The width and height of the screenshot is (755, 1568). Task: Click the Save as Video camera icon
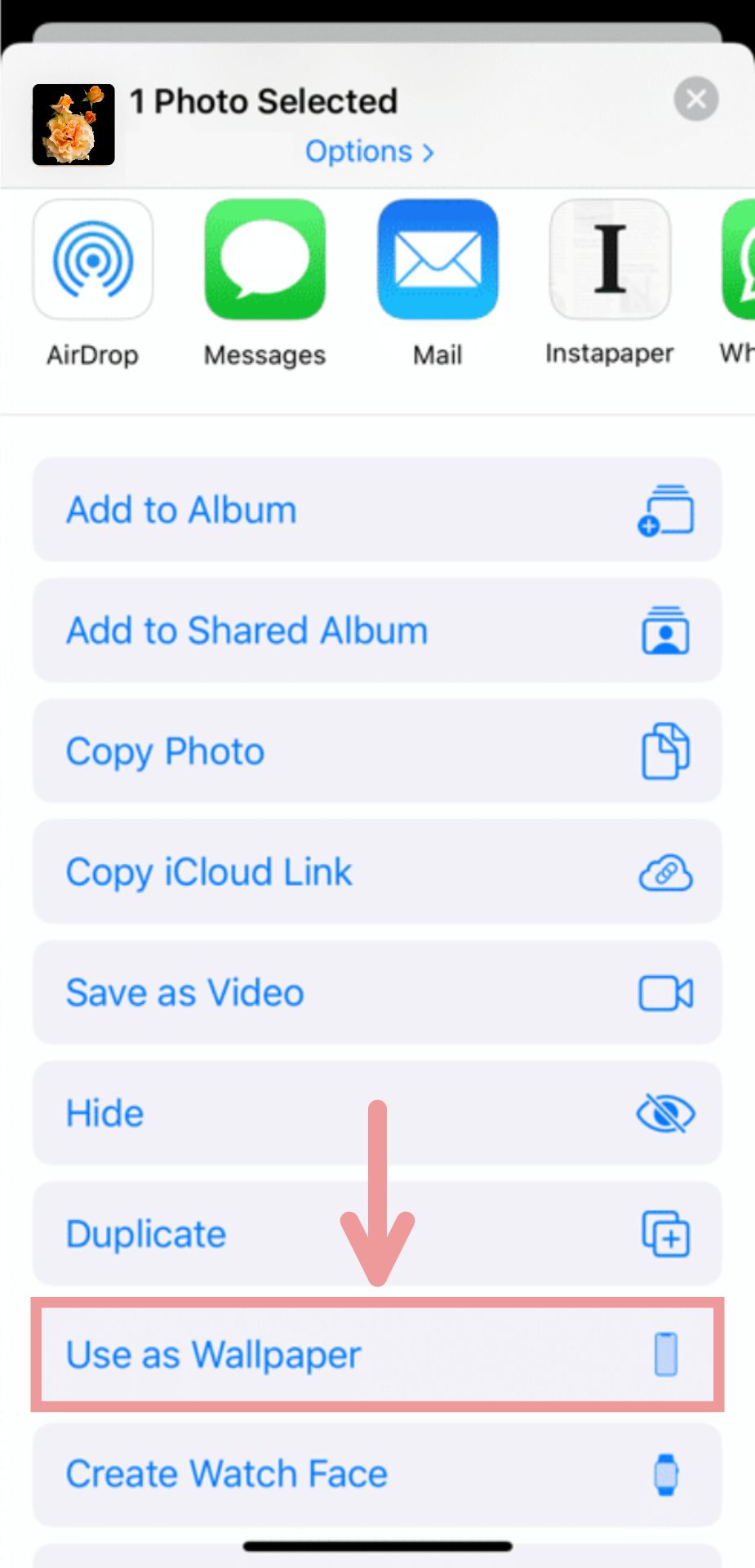click(x=664, y=992)
